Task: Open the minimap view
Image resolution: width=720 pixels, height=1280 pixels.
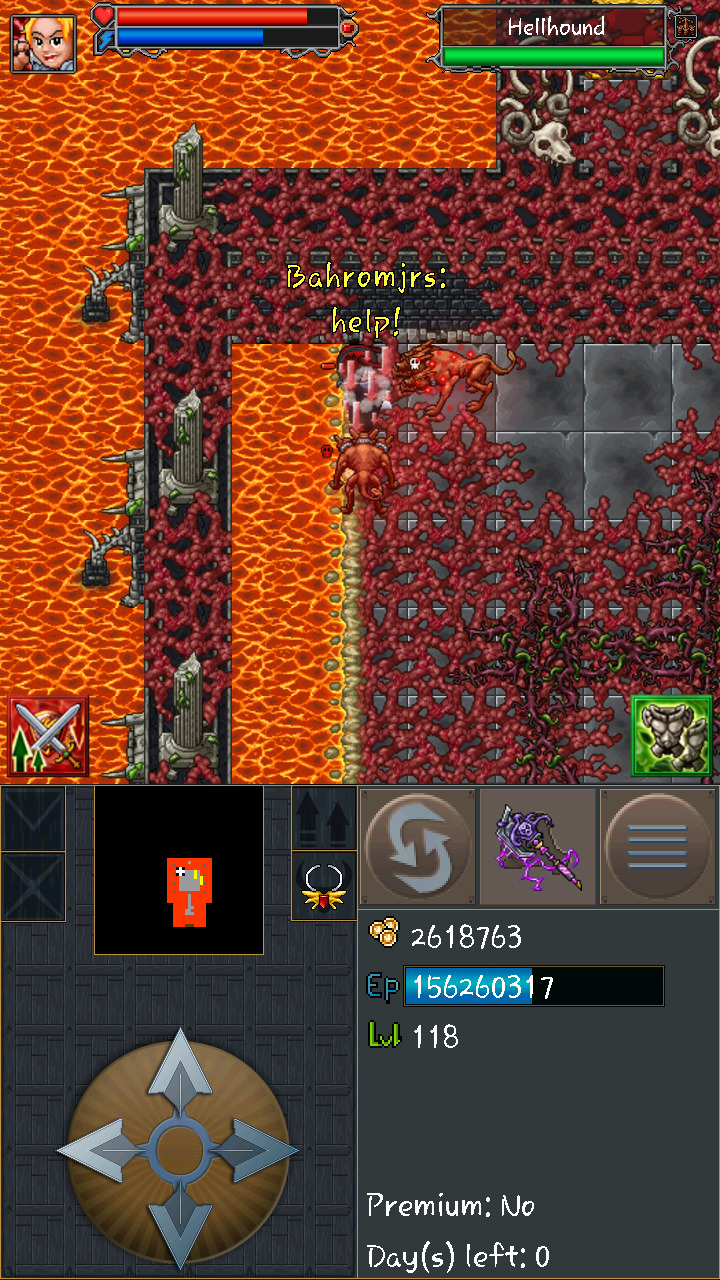Action: click(x=179, y=870)
